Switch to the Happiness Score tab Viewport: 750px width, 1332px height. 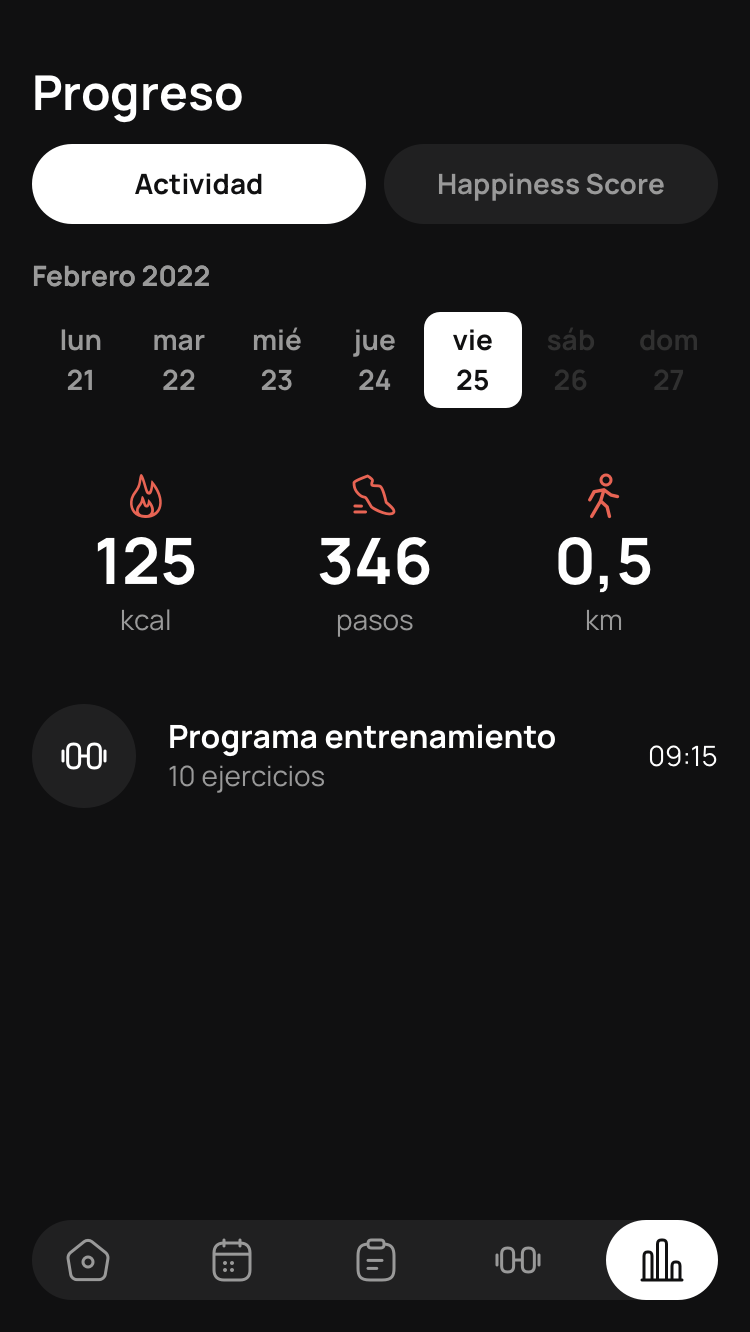click(x=551, y=184)
